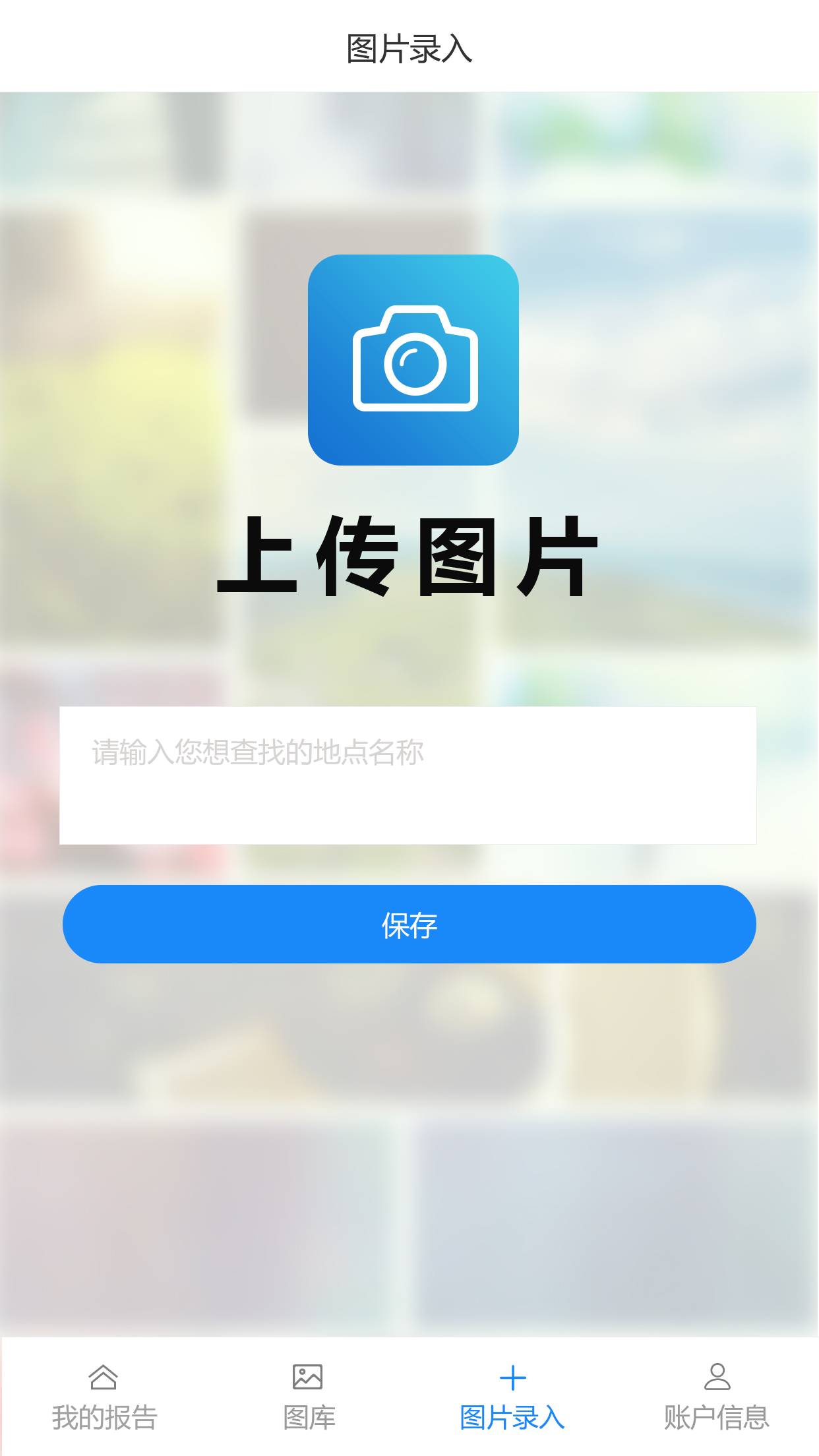Screen dimensions: 819x1456
Task: Select the 图片录入 tab
Action: coord(512,1398)
